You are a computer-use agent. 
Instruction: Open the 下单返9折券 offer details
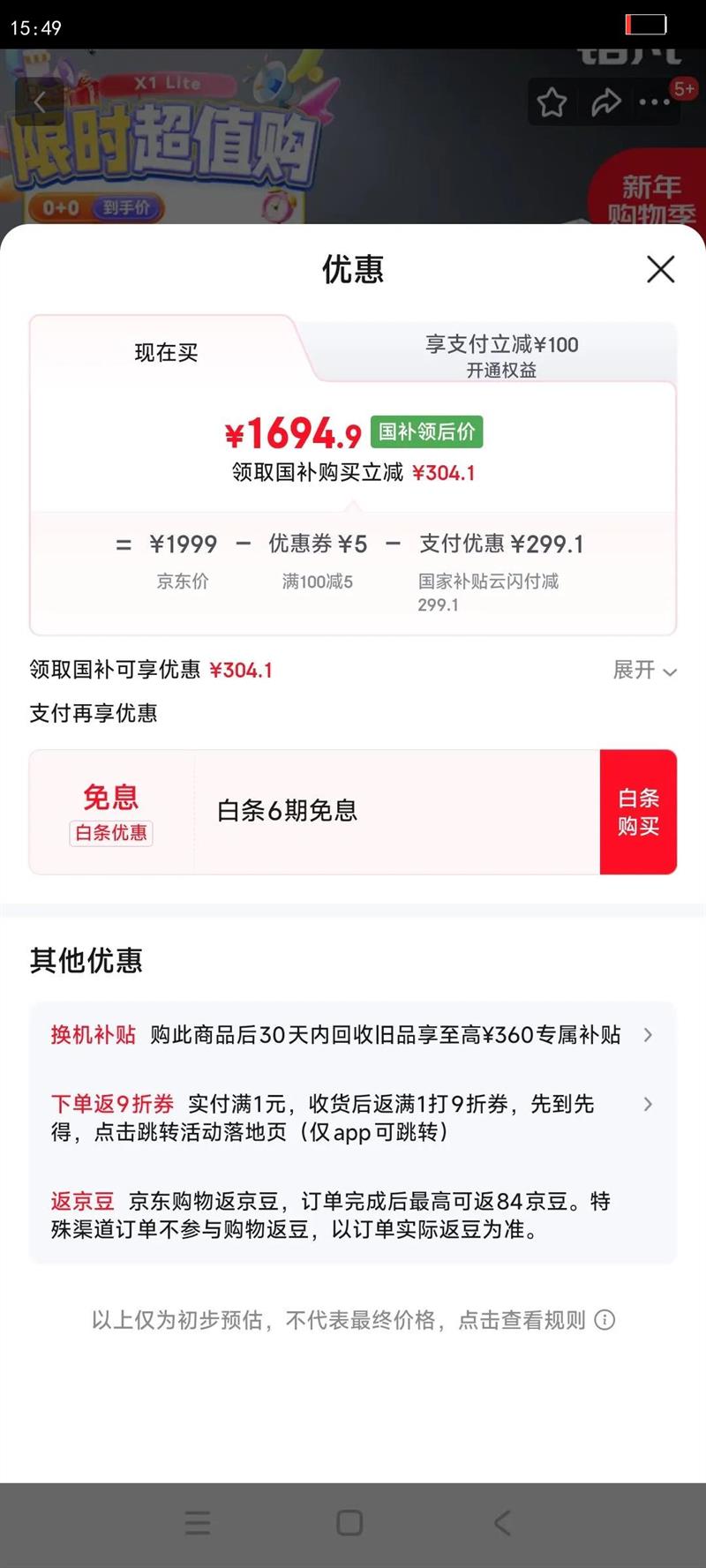(x=351, y=1117)
